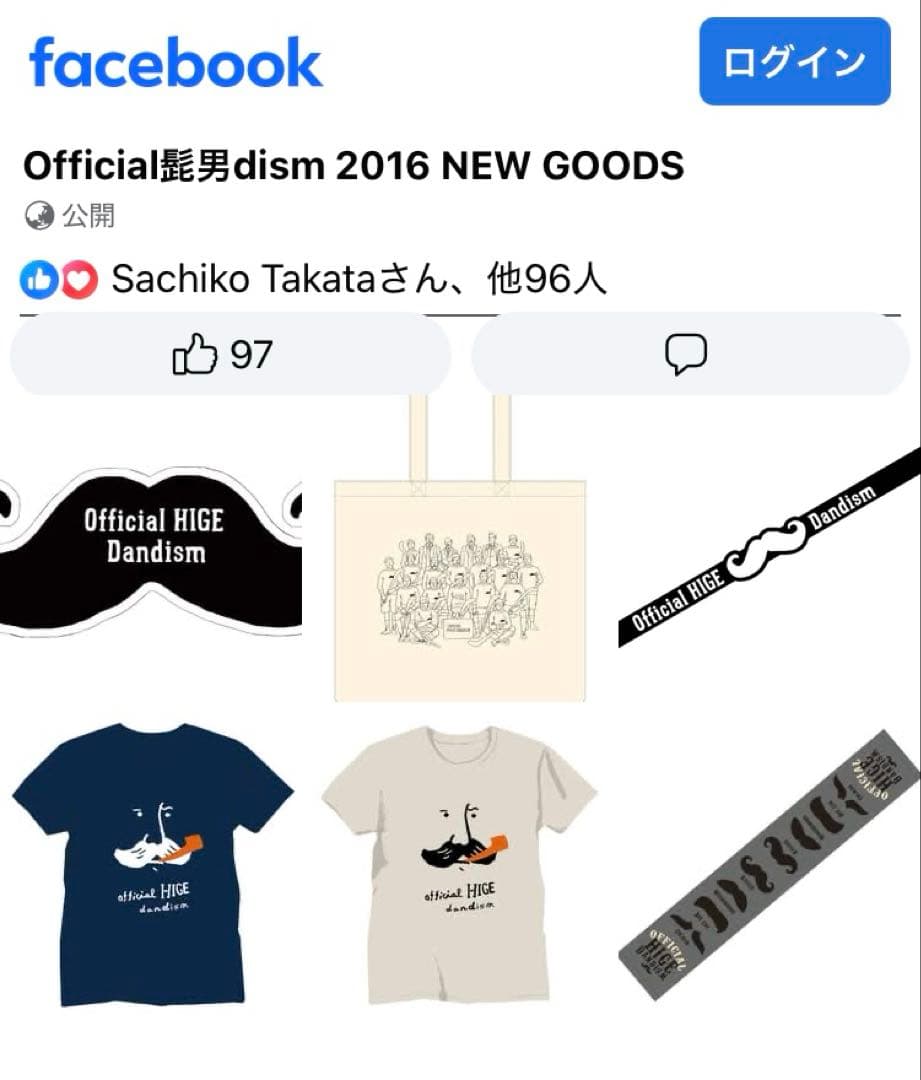The width and height of the screenshot is (921, 1080).
Task: Click the Facebook logo
Action: pos(175,62)
